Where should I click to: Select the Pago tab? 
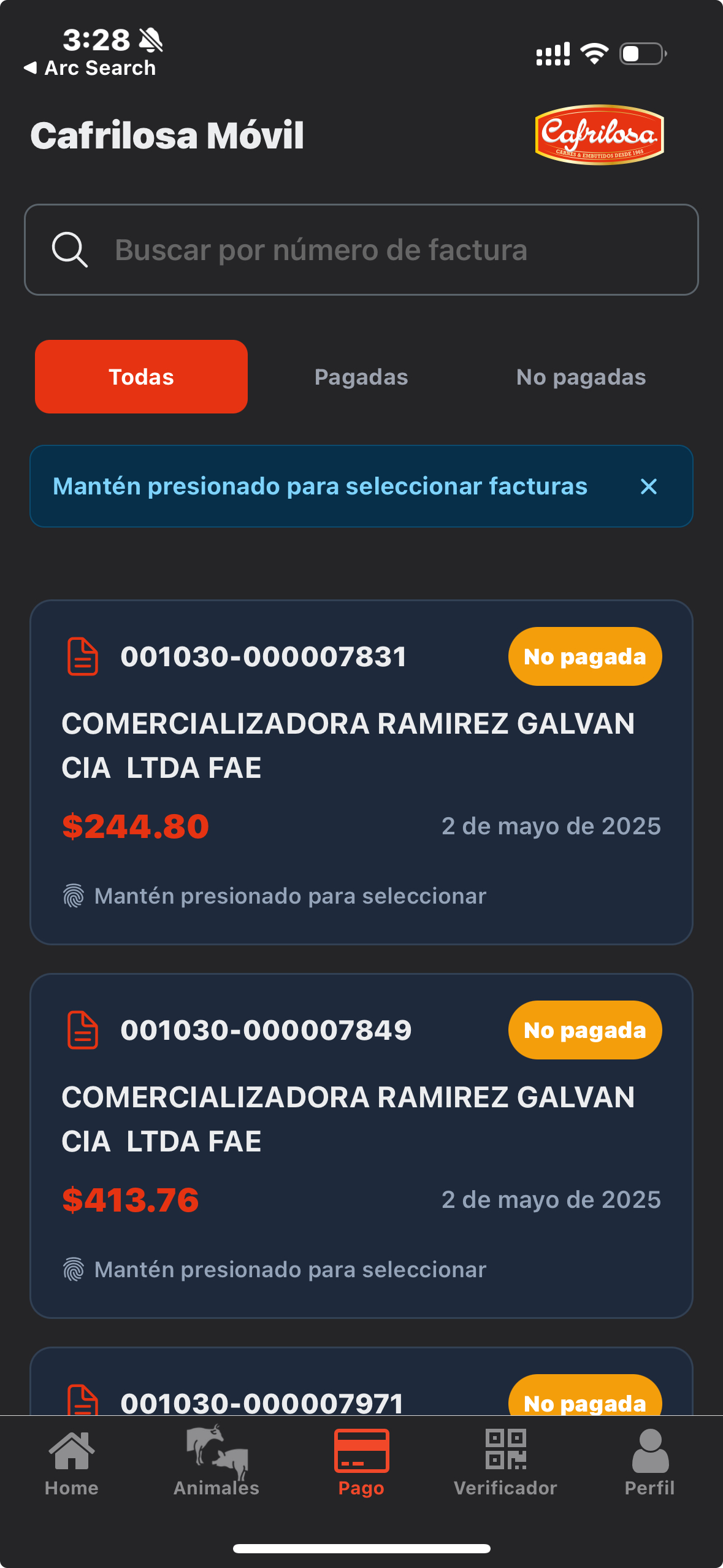point(361,1462)
